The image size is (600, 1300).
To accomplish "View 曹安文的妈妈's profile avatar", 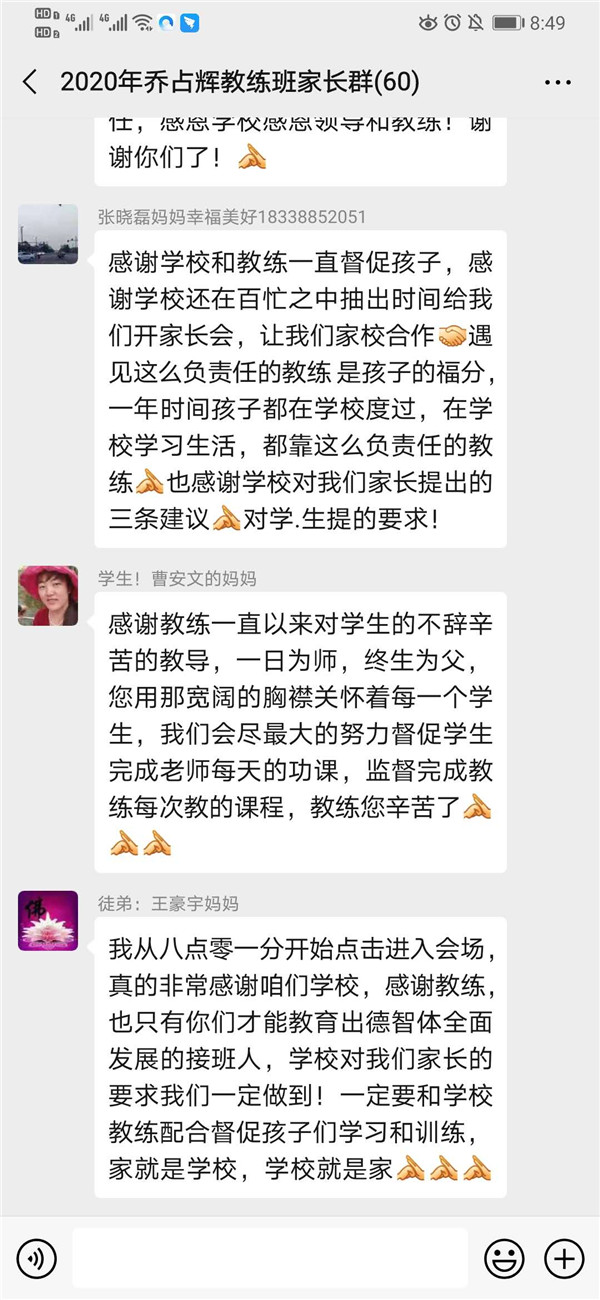I will pos(48,596).
